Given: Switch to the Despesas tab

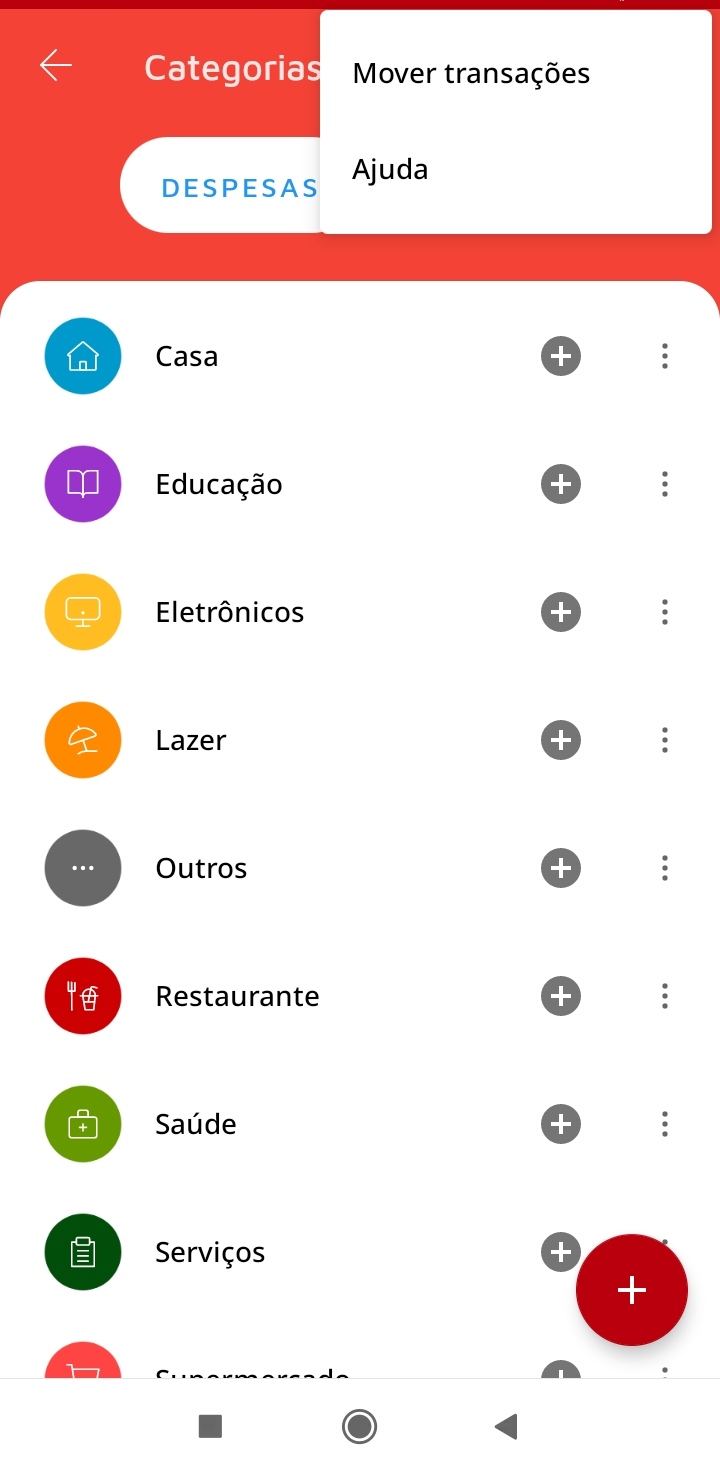Looking at the screenshot, I should coord(238,188).
